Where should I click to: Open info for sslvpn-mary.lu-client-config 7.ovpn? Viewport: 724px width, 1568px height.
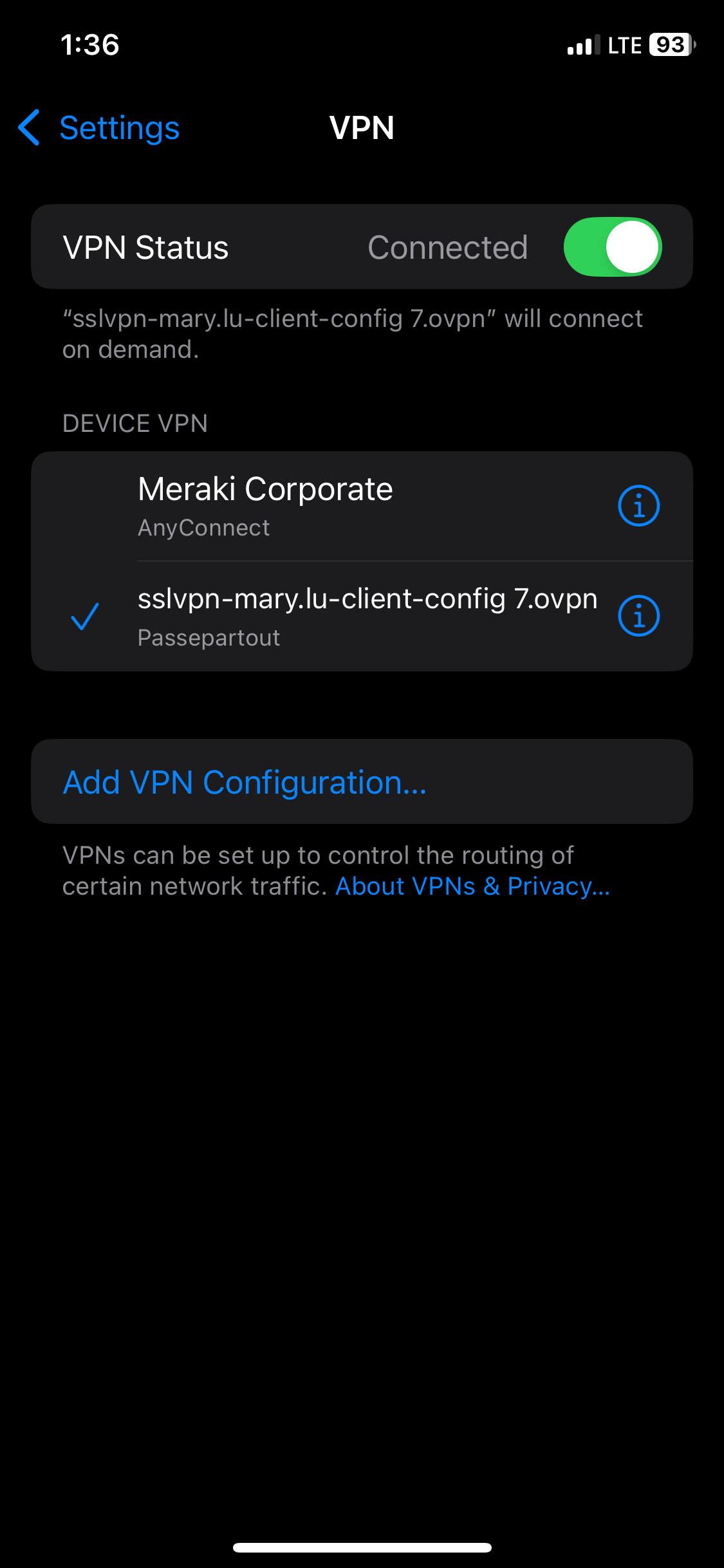point(638,616)
